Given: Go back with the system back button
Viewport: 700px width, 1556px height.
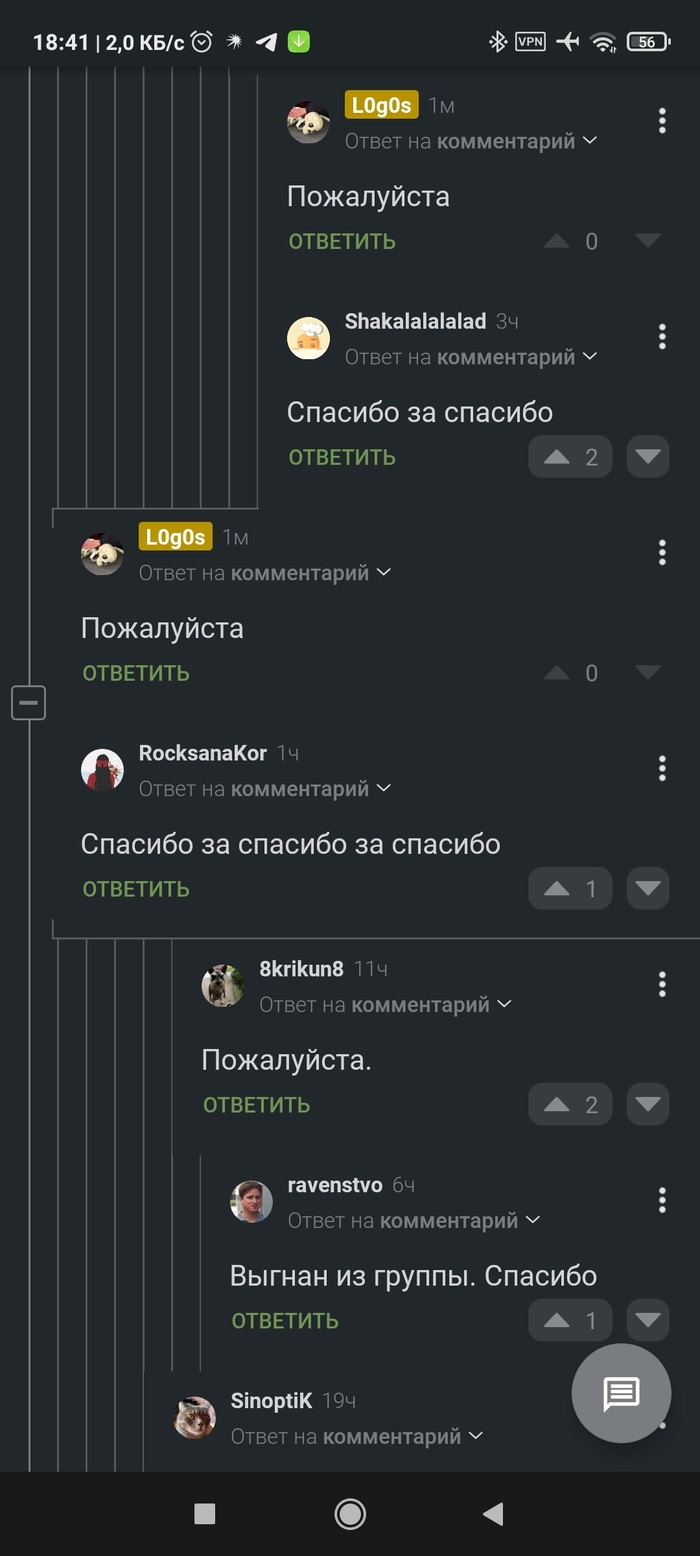Looking at the screenshot, I should point(493,1514).
